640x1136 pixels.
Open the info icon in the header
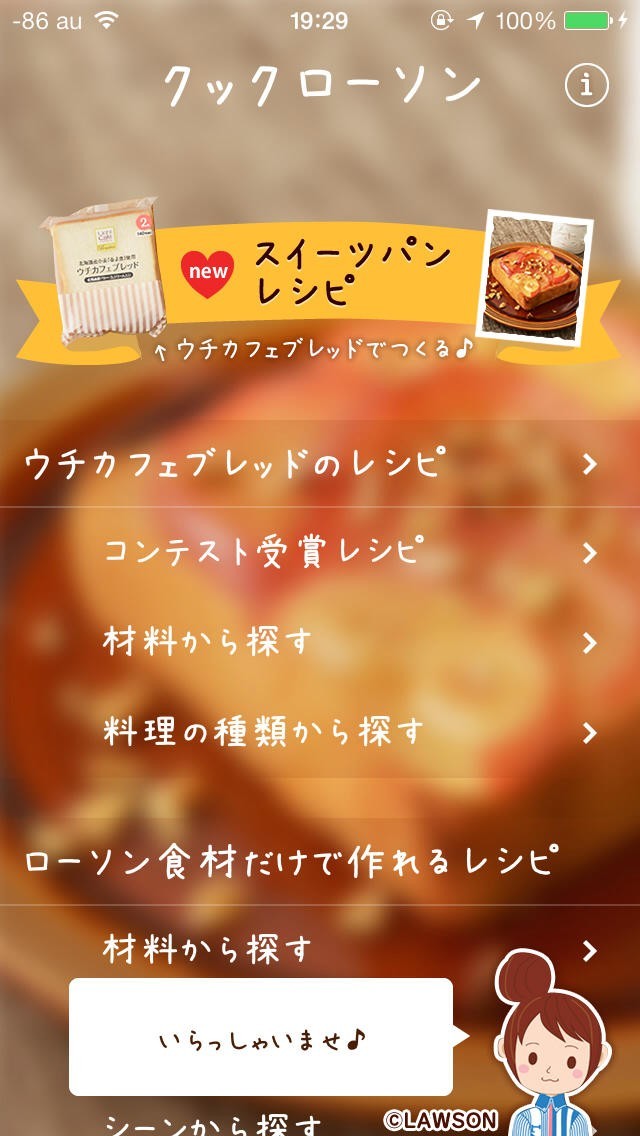(586, 86)
